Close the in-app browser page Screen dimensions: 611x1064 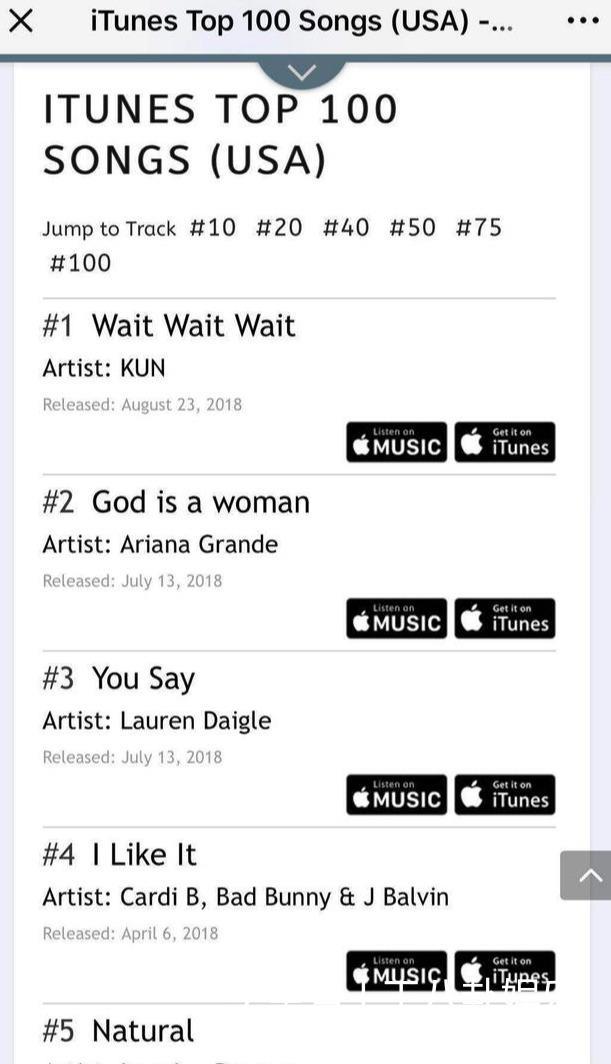(x=22, y=22)
